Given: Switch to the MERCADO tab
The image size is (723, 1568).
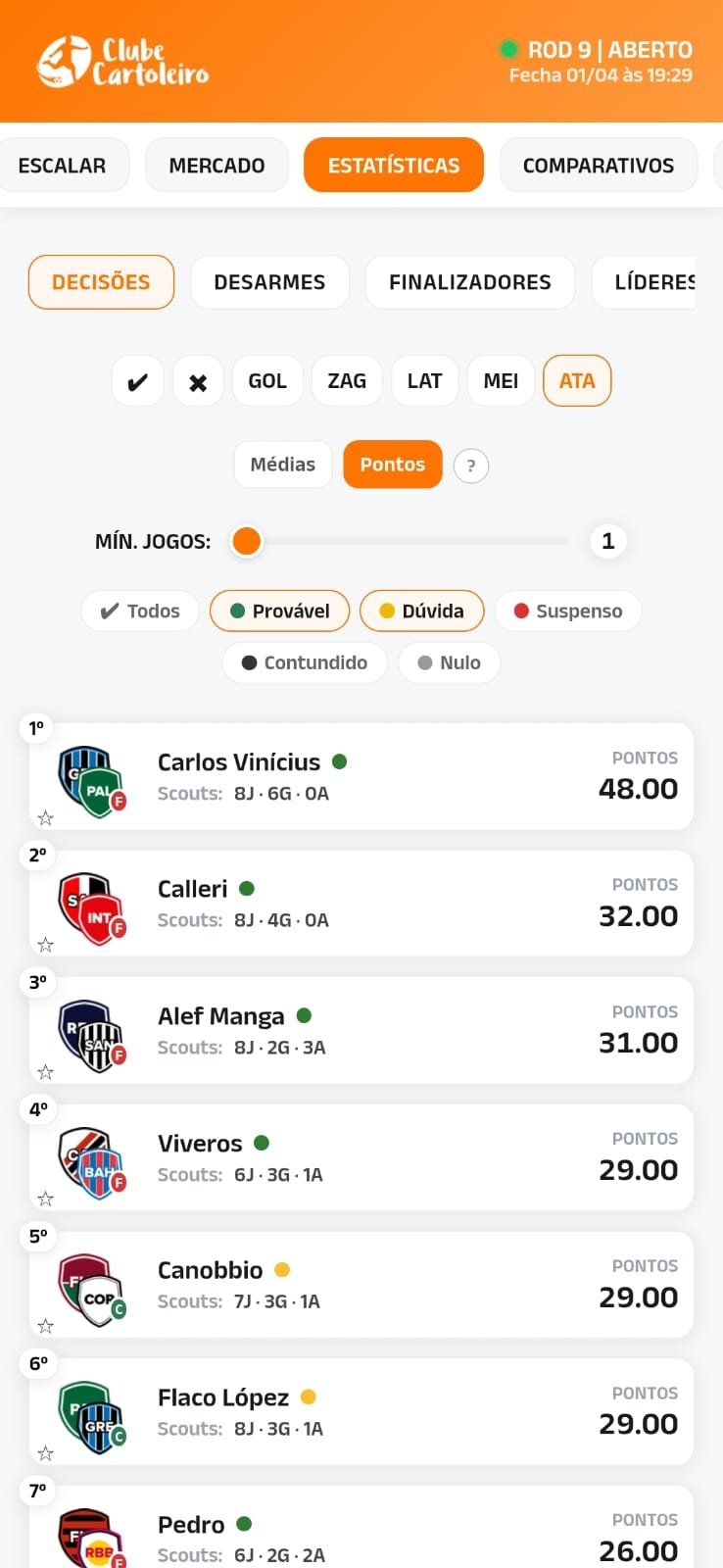Looking at the screenshot, I should click(x=217, y=165).
